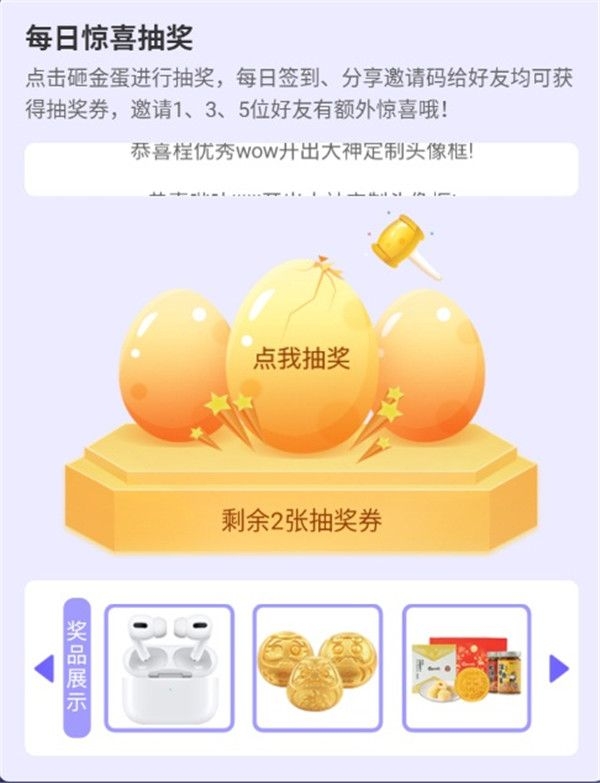Select the food gift box prize
The width and height of the screenshot is (600, 783).
click(466, 669)
